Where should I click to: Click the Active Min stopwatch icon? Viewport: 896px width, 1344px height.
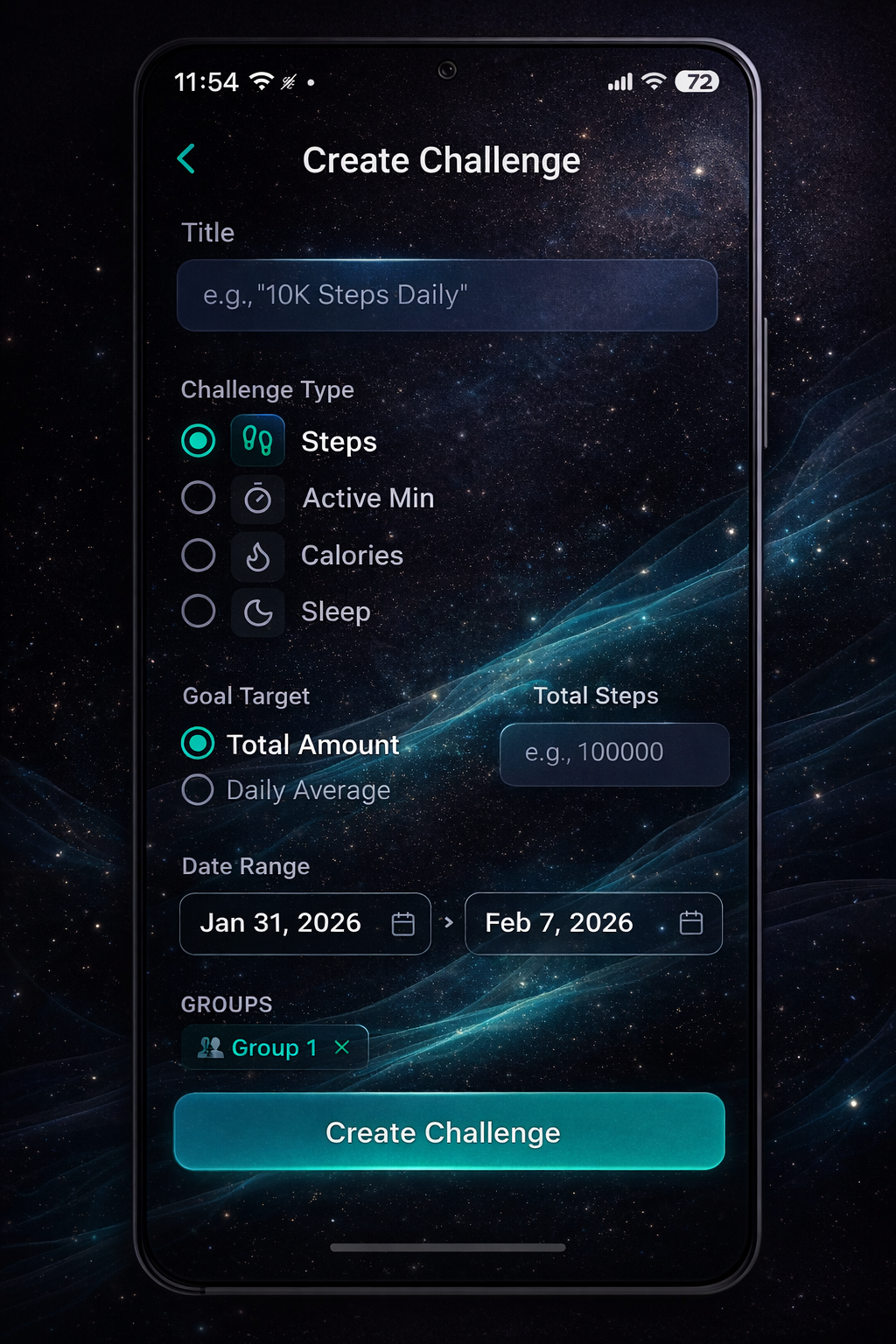(x=257, y=498)
